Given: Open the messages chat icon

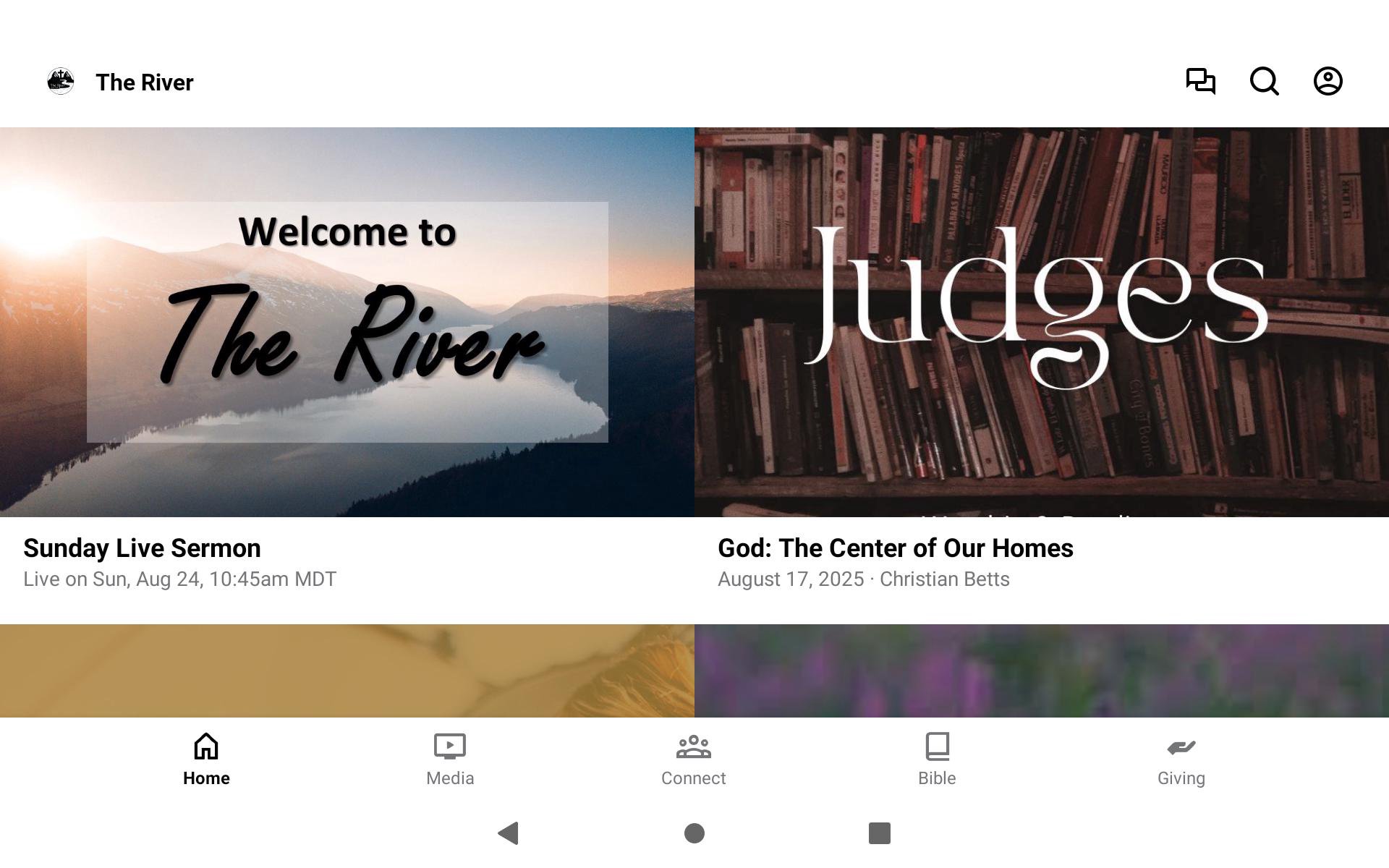Looking at the screenshot, I should click(x=1200, y=81).
